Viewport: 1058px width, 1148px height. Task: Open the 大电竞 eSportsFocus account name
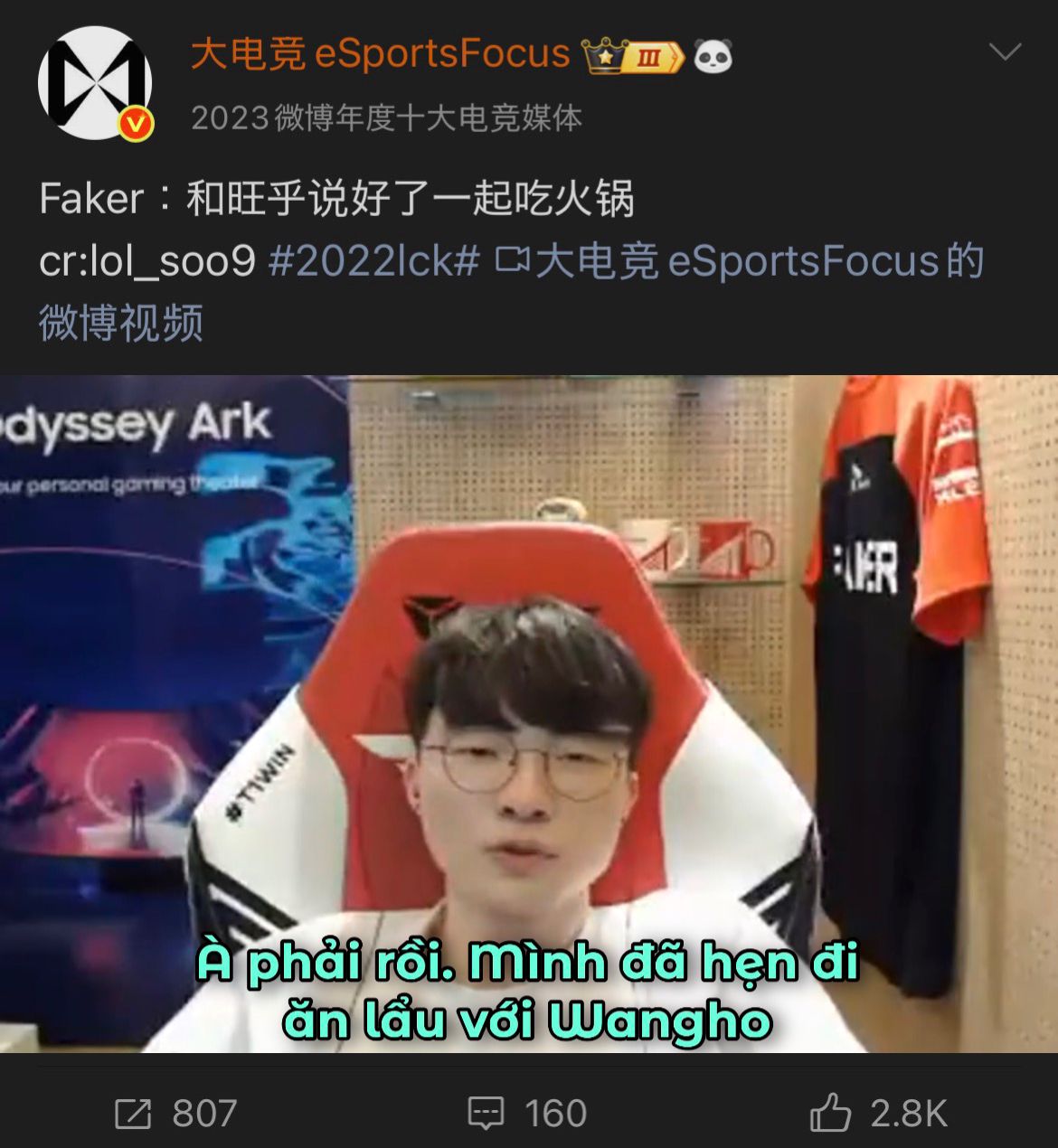coord(380,54)
